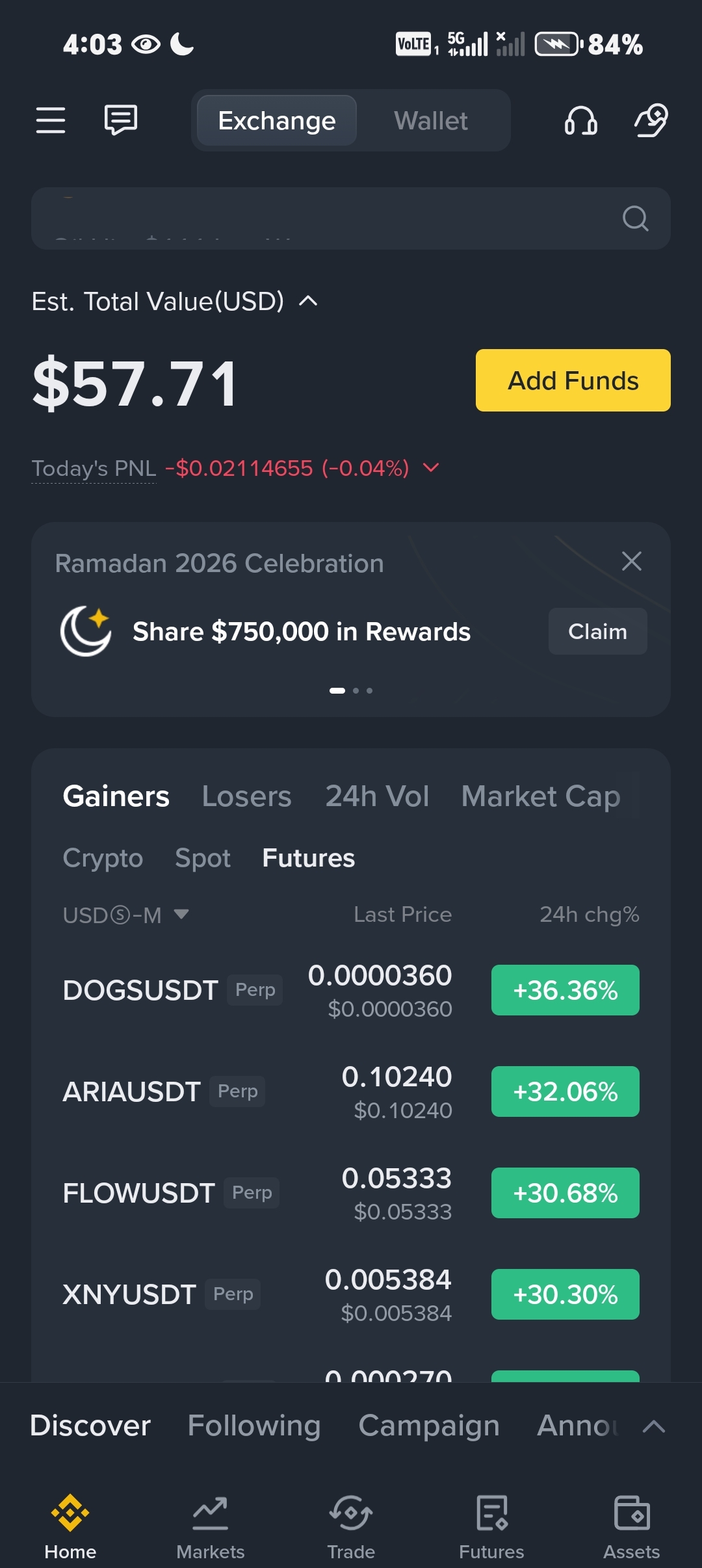Image resolution: width=702 pixels, height=1568 pixels.
Task: Open the messages chat icon
Action: point(121,120)
